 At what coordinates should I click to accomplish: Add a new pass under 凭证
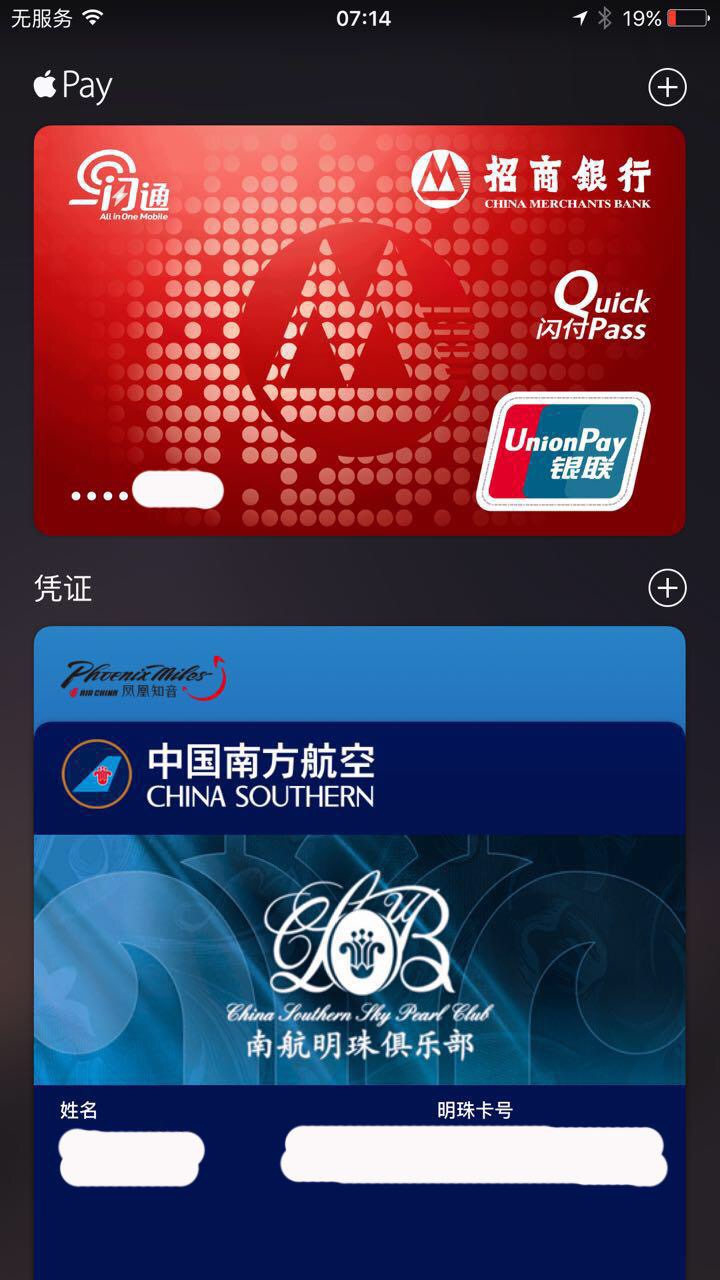tap(667, 588)
